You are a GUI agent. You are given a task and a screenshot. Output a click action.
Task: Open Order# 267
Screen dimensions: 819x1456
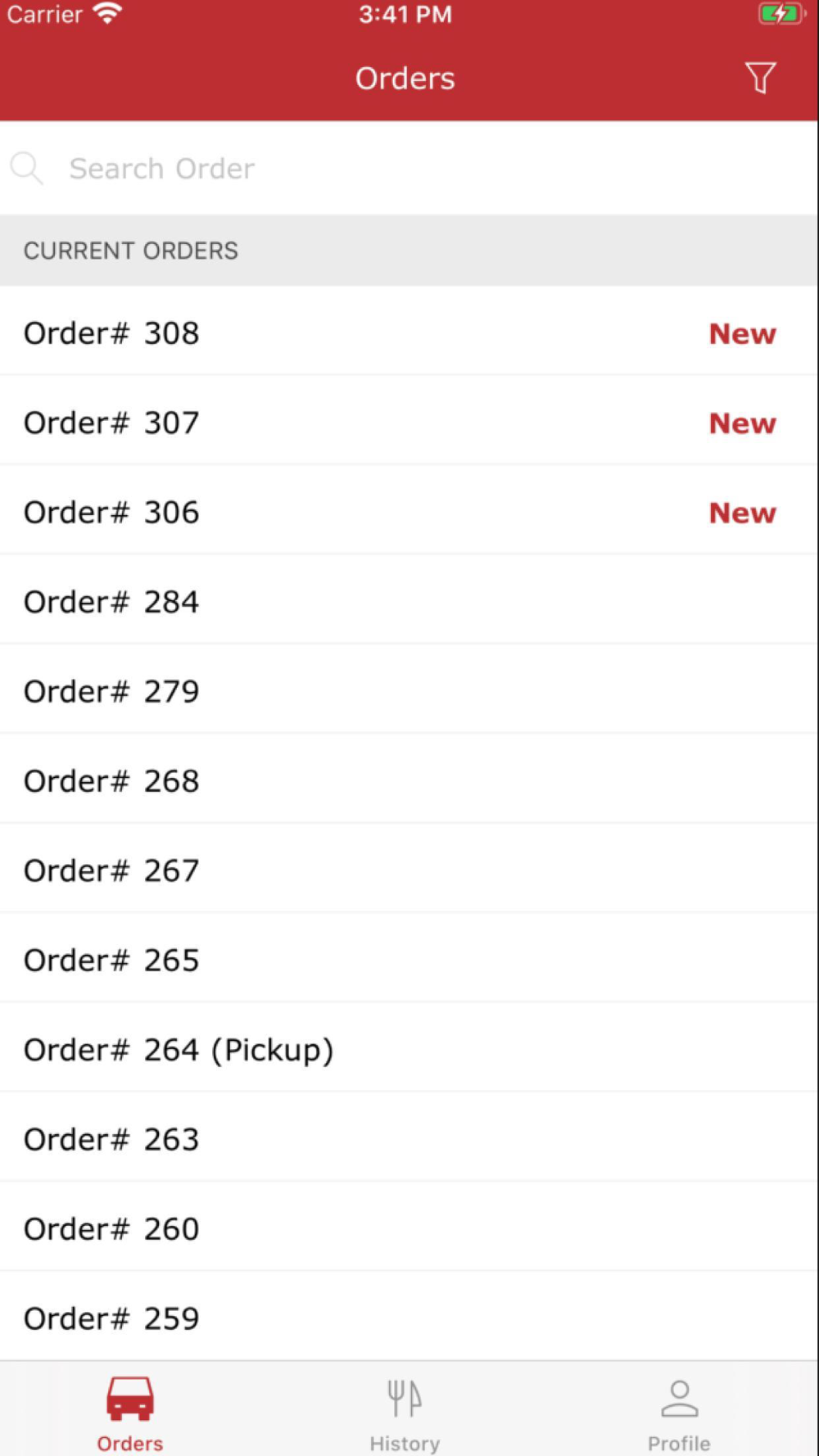click(x=409, y=869)
